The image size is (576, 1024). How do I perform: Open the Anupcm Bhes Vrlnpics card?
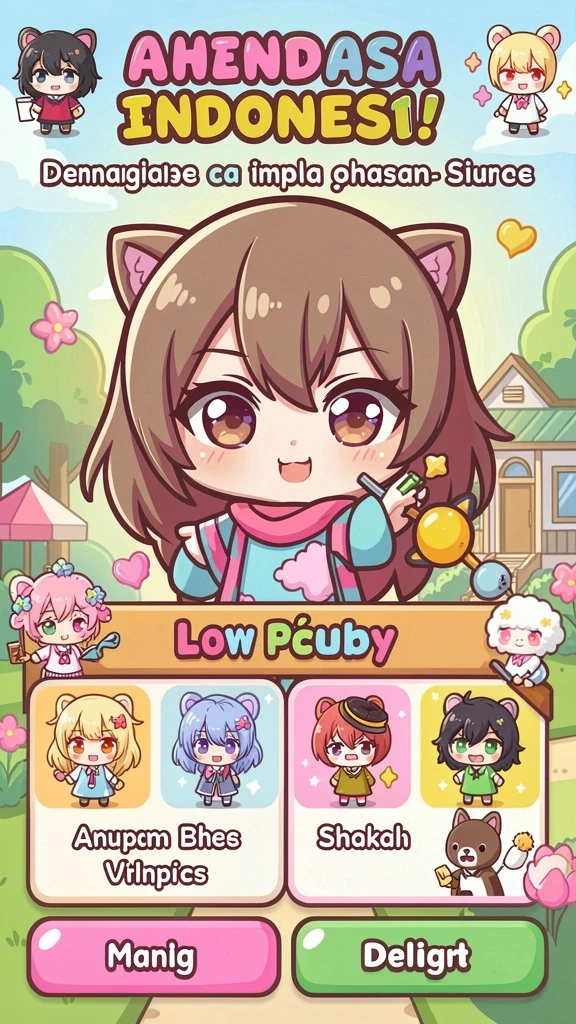pos(156,792)
